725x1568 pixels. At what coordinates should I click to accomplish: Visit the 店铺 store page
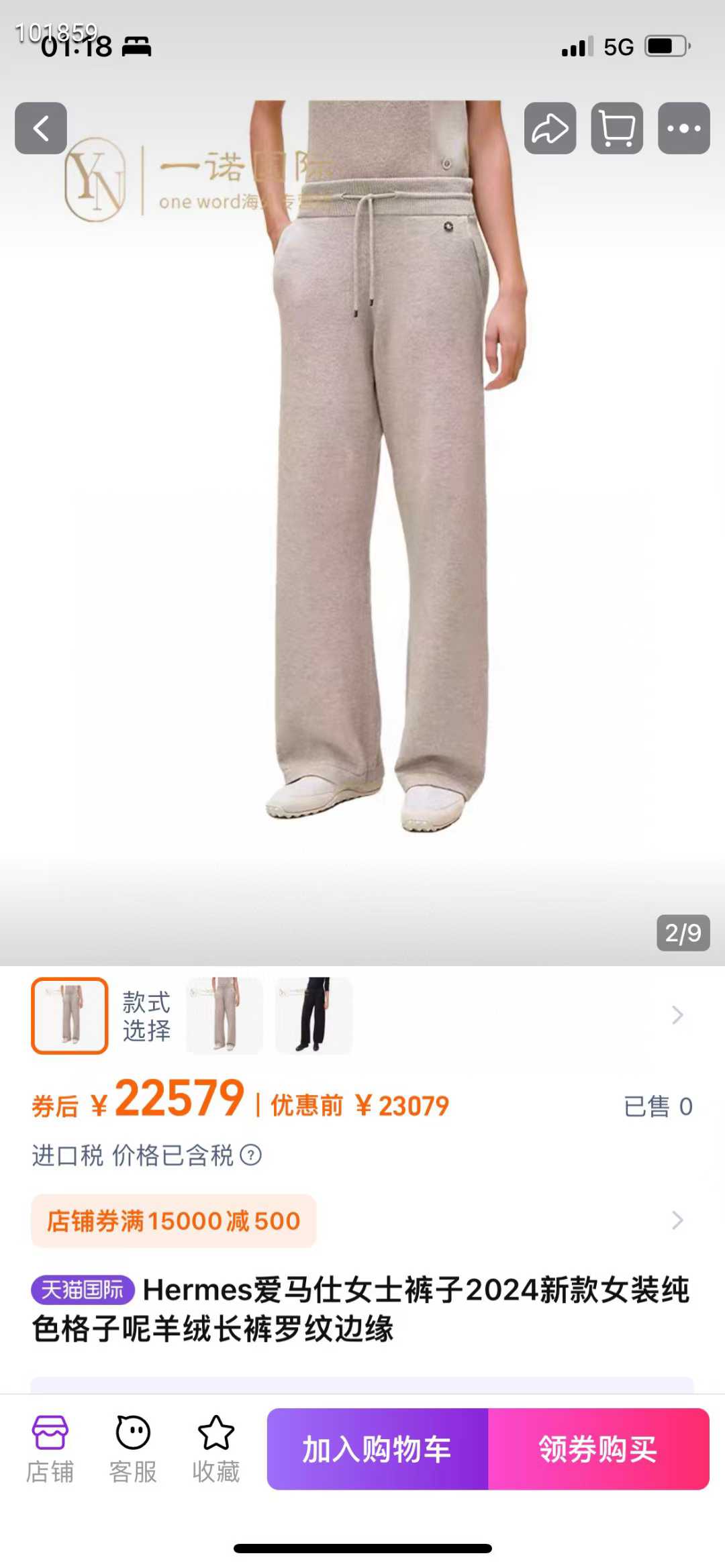click(50, 1448)
